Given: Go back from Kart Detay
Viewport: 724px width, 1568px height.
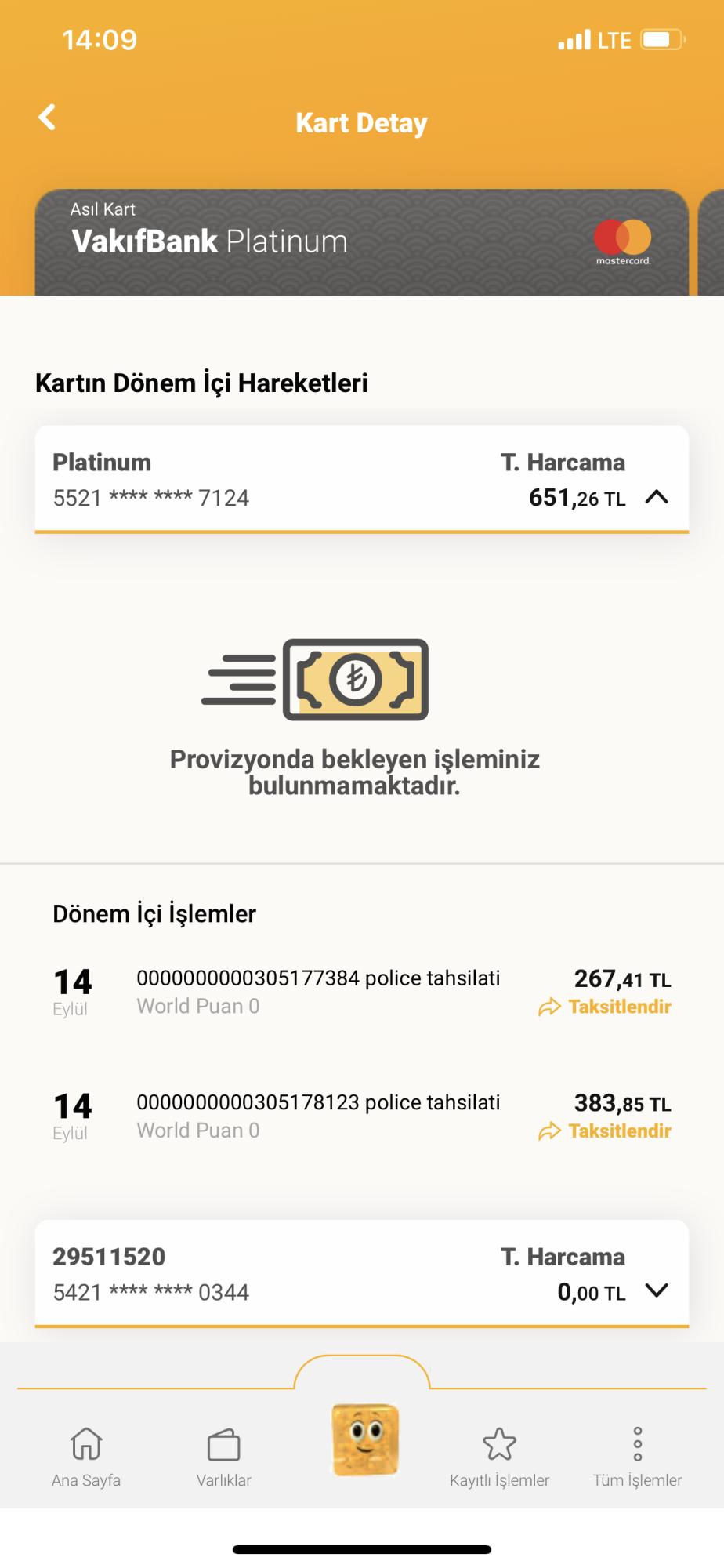Looking at the screenshot, I should pyautogui.click(x=47, y=118).
